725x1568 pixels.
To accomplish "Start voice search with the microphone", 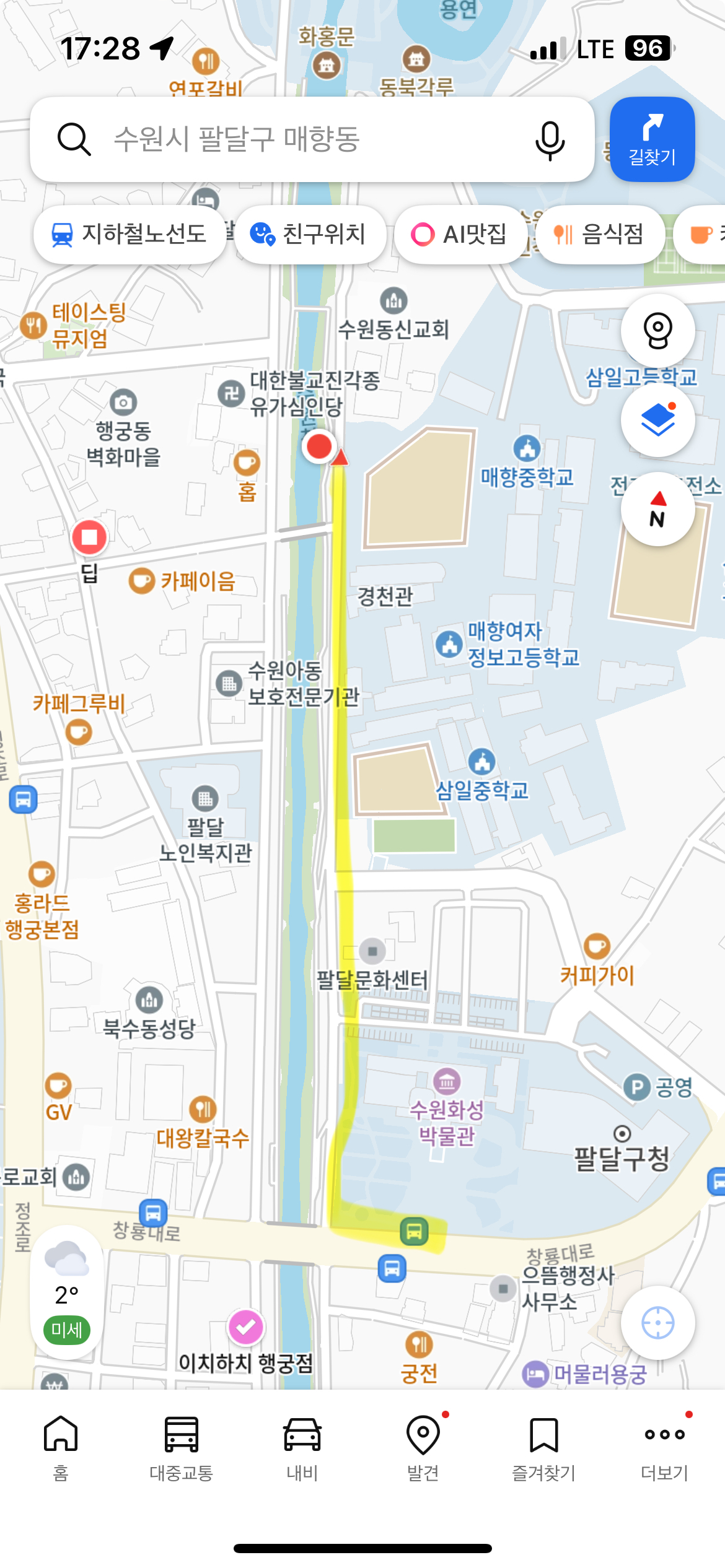I will (x=550, y=140).
